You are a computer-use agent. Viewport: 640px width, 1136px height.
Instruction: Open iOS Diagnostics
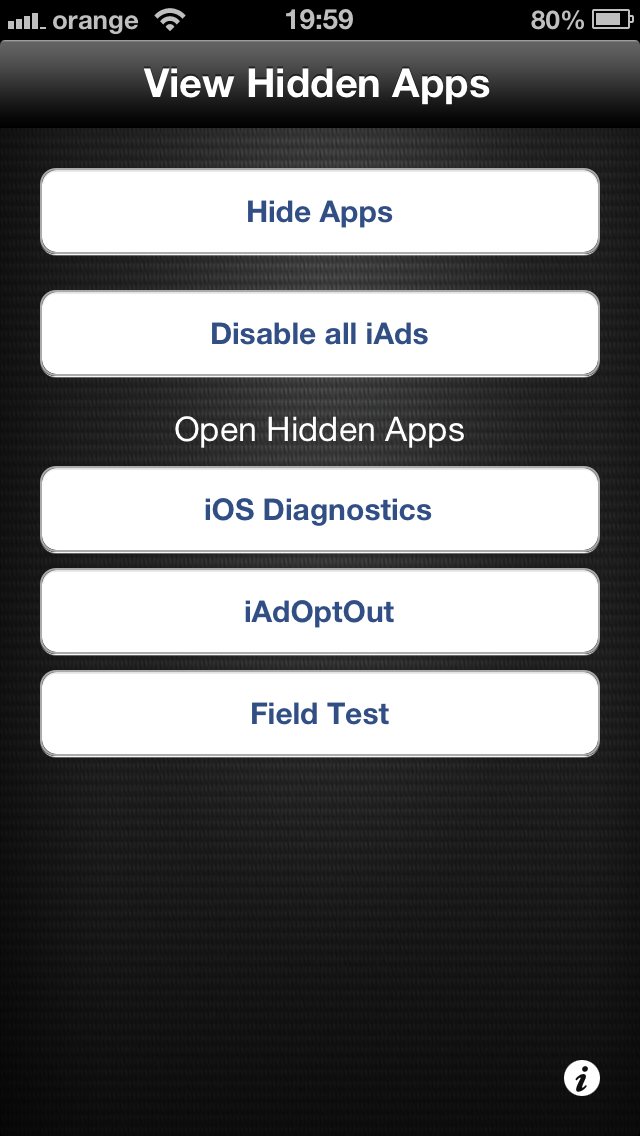tap(320, 509)
